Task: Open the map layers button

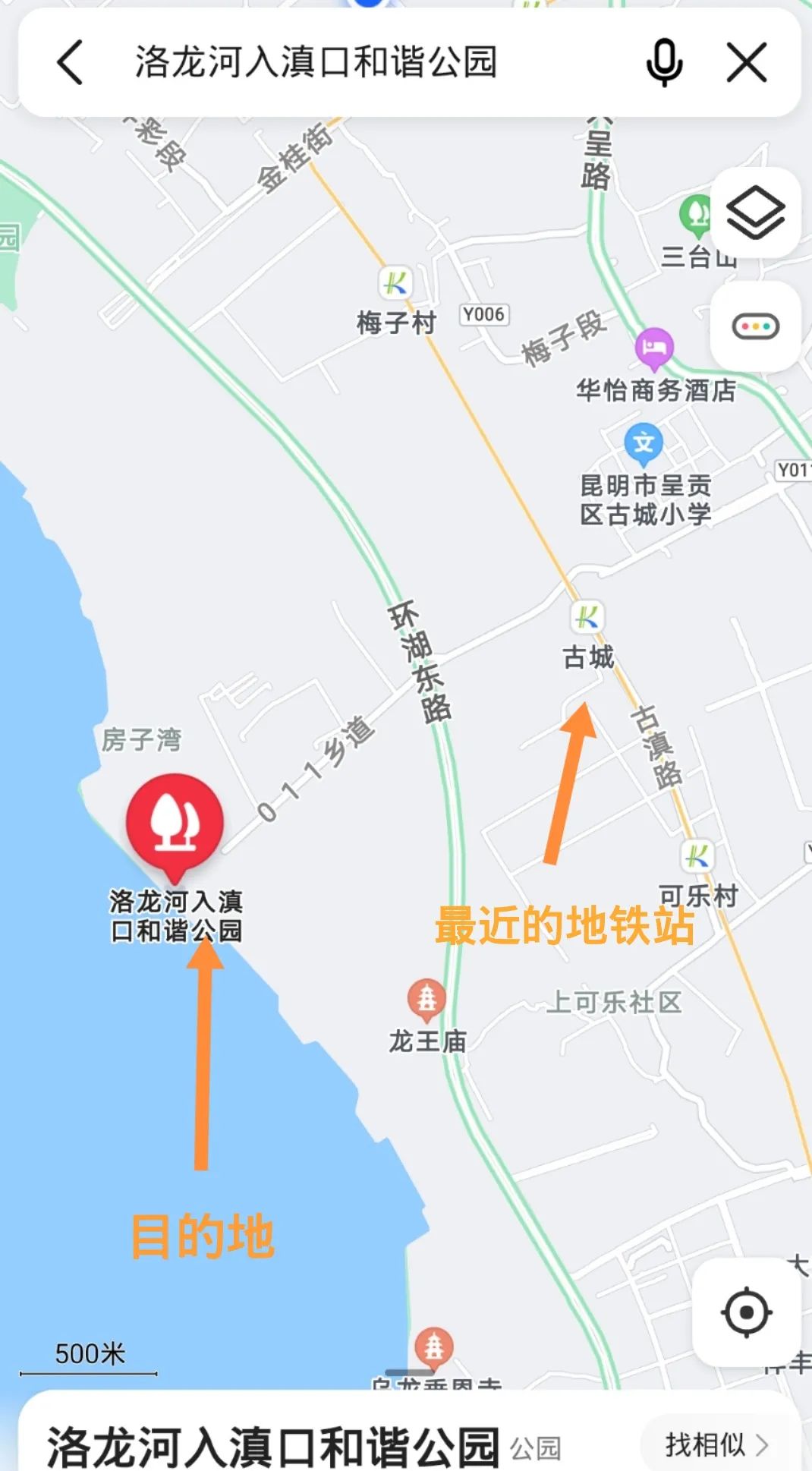Action: [755, 213]
